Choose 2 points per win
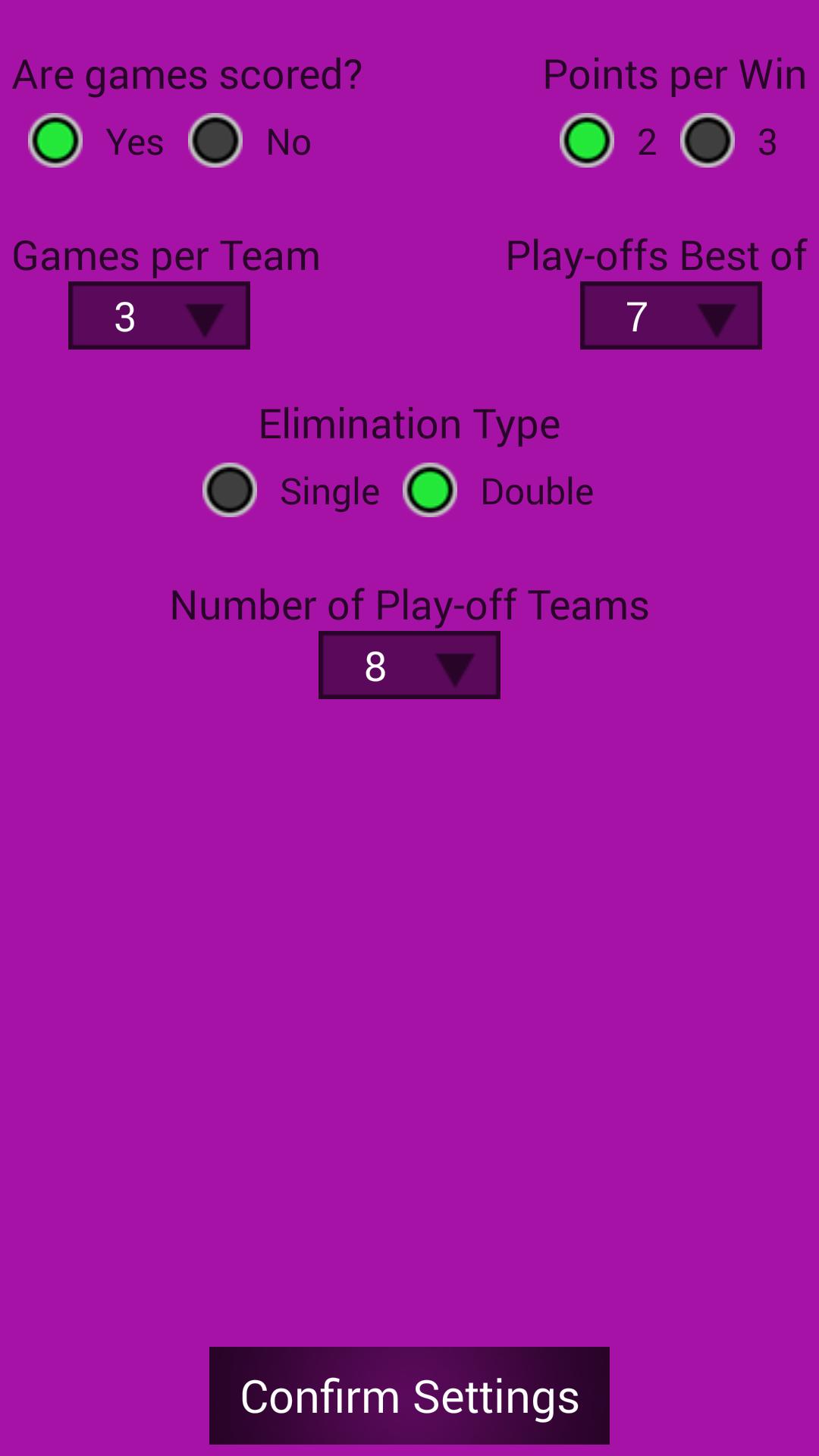819x1456 pixels. 586,141
